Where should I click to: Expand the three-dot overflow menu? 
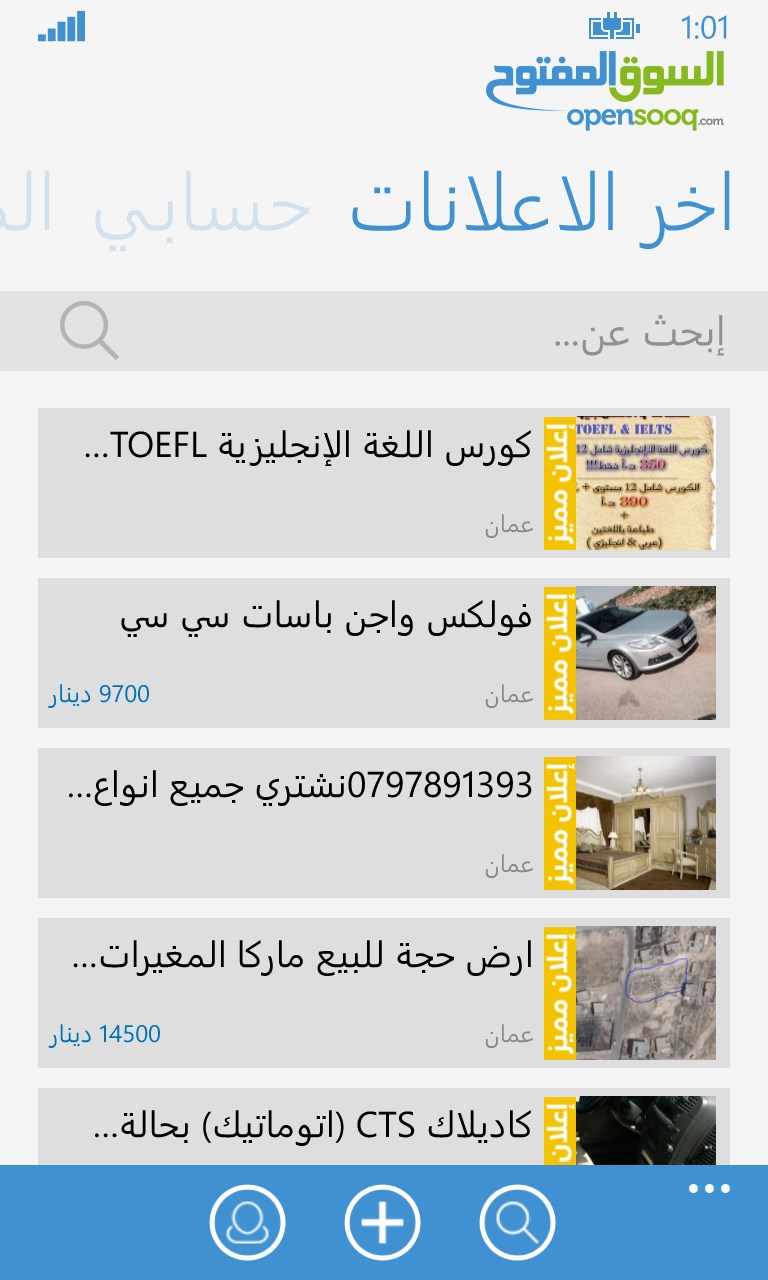pyautogui.click(x=709, y=1189)
